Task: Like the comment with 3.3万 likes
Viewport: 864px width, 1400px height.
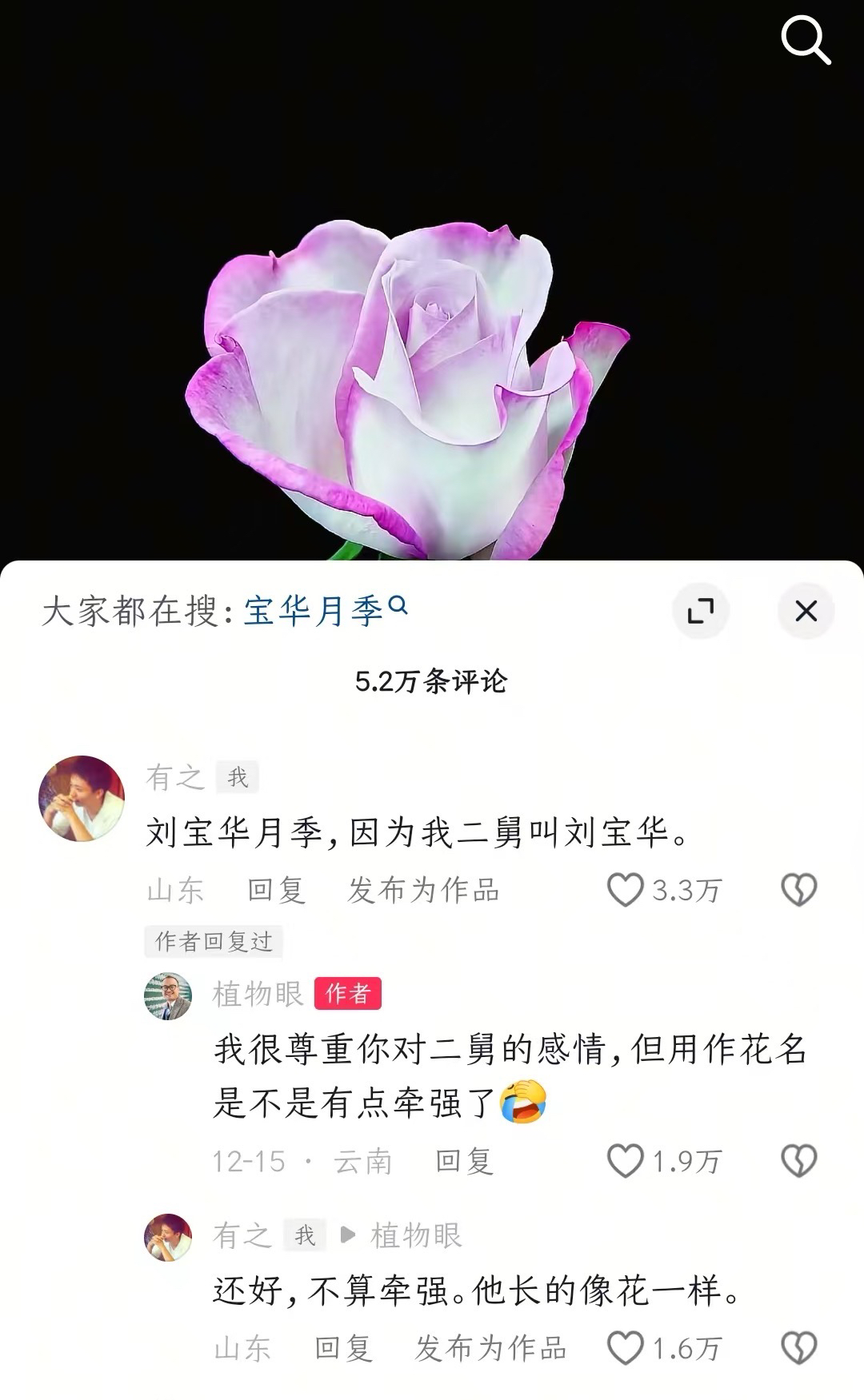Action: (625, 890)
